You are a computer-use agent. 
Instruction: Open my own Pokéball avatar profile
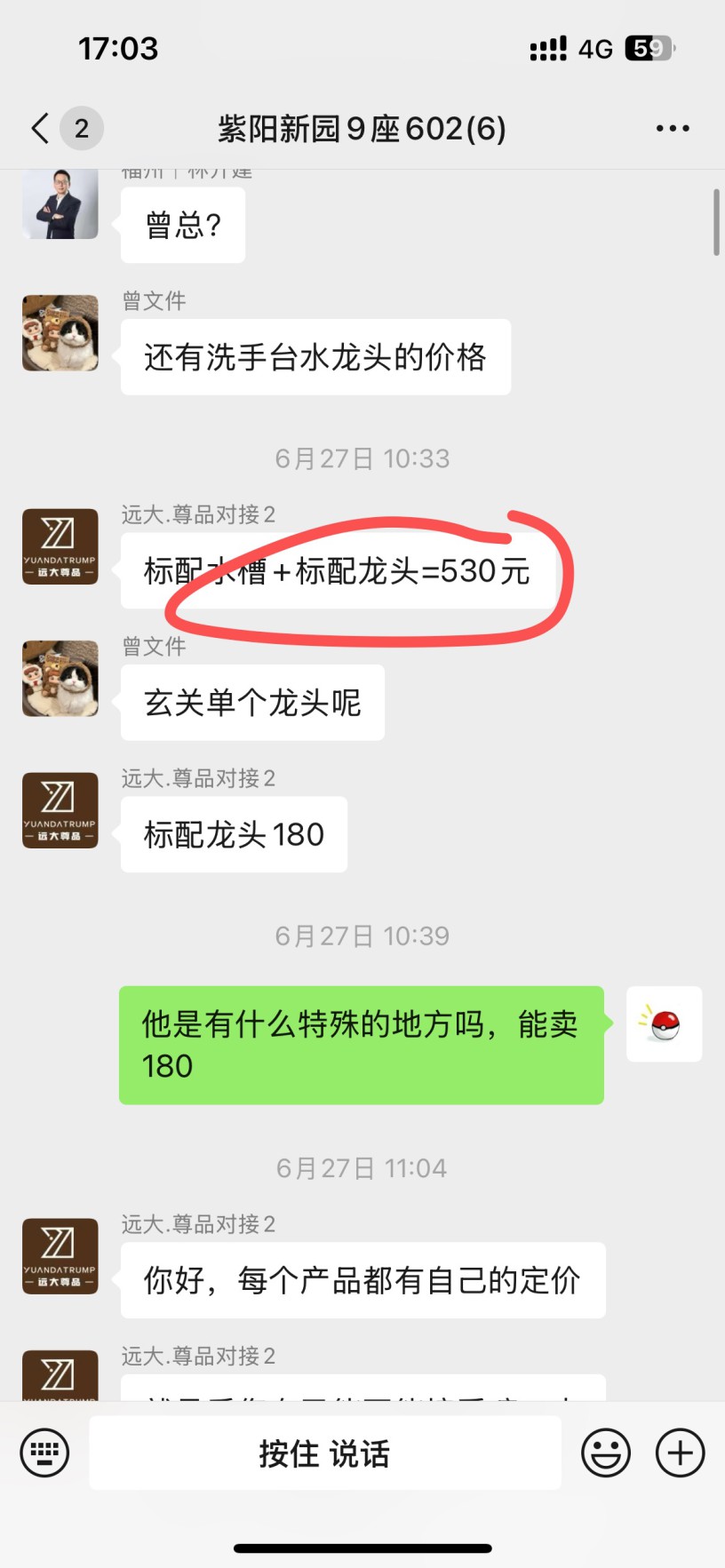pos(664,1023)
